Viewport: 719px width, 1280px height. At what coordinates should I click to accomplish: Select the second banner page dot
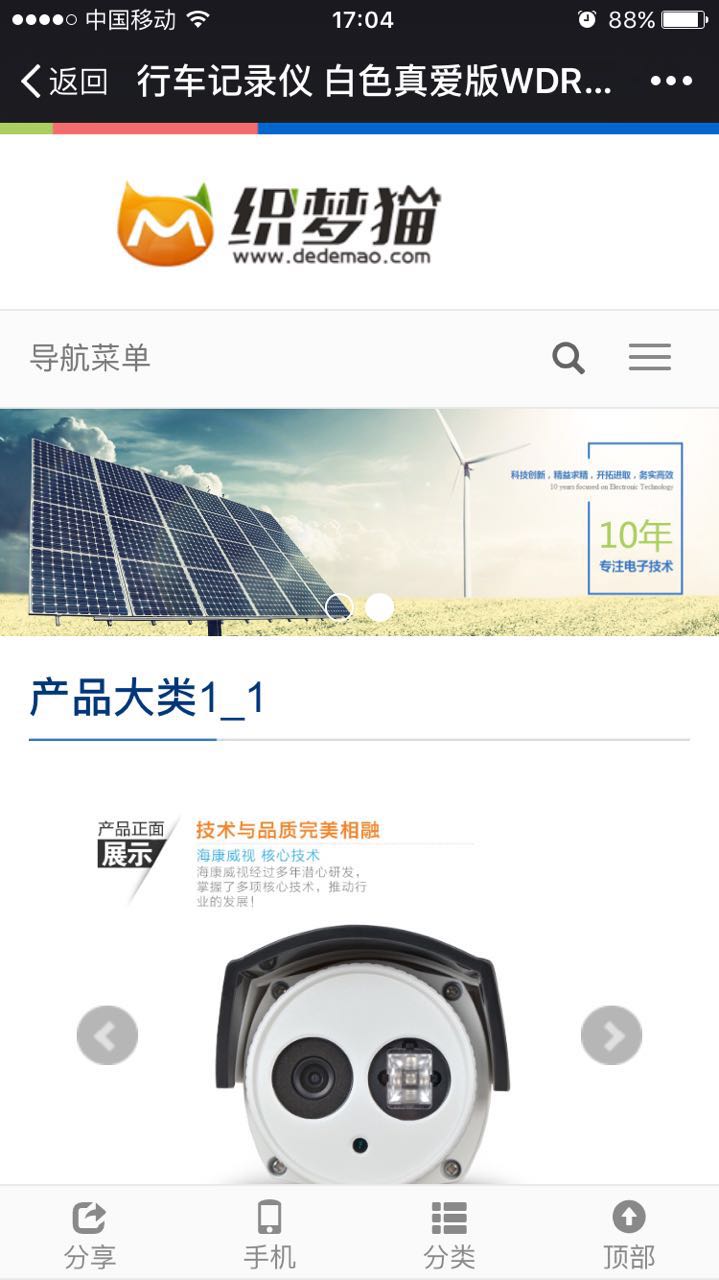[x=379, y=607]
